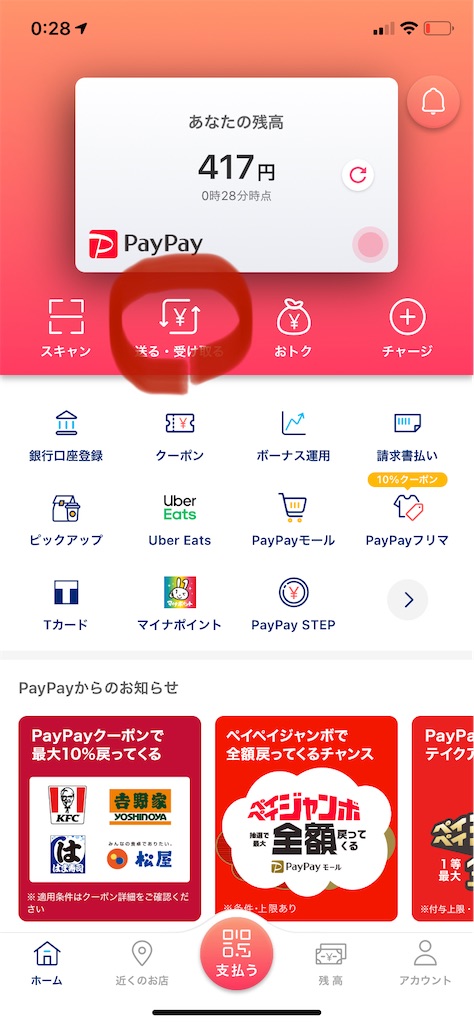Open the スキャン scanner
Viewport: 474px width, 1024px height.
(65, 328)
